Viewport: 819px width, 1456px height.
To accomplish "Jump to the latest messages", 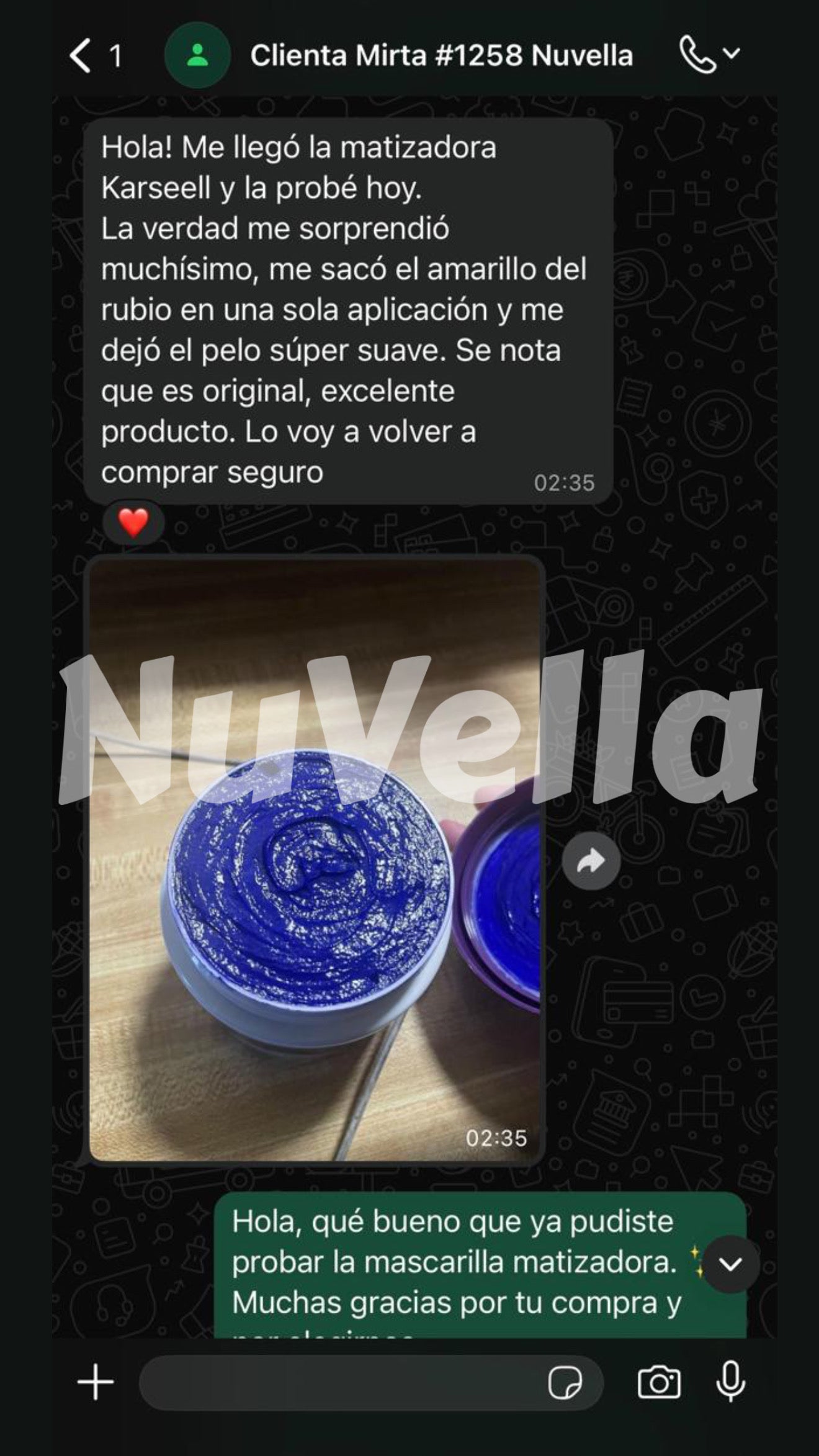I will pos(730,1264).
